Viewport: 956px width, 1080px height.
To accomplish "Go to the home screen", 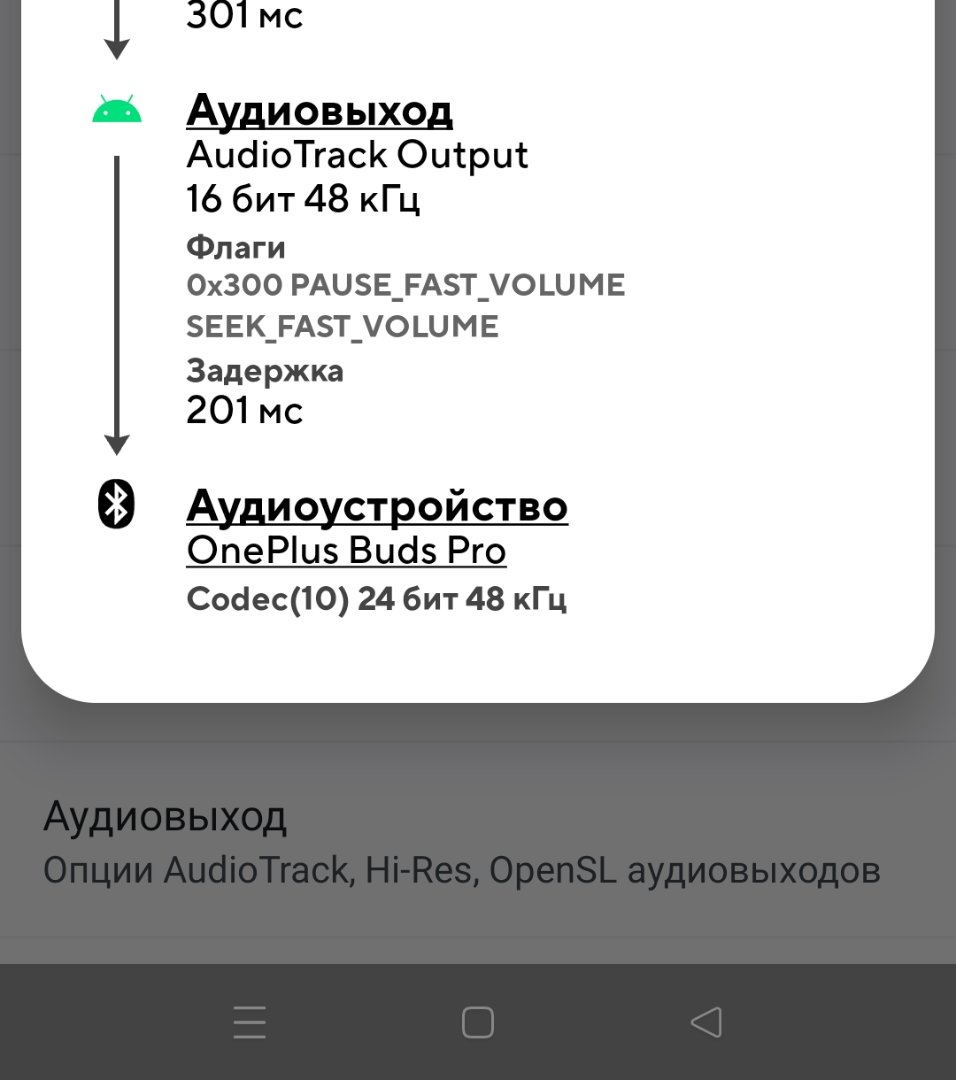I will click(x=478, y=1022).
